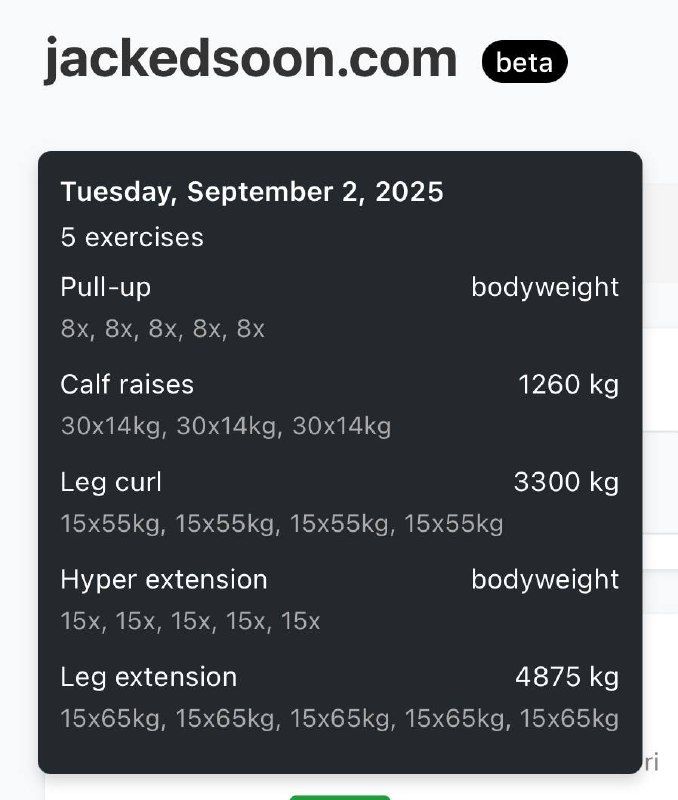
Task: Open the jackedsoon.com home title link
Action: click(250, 60)
